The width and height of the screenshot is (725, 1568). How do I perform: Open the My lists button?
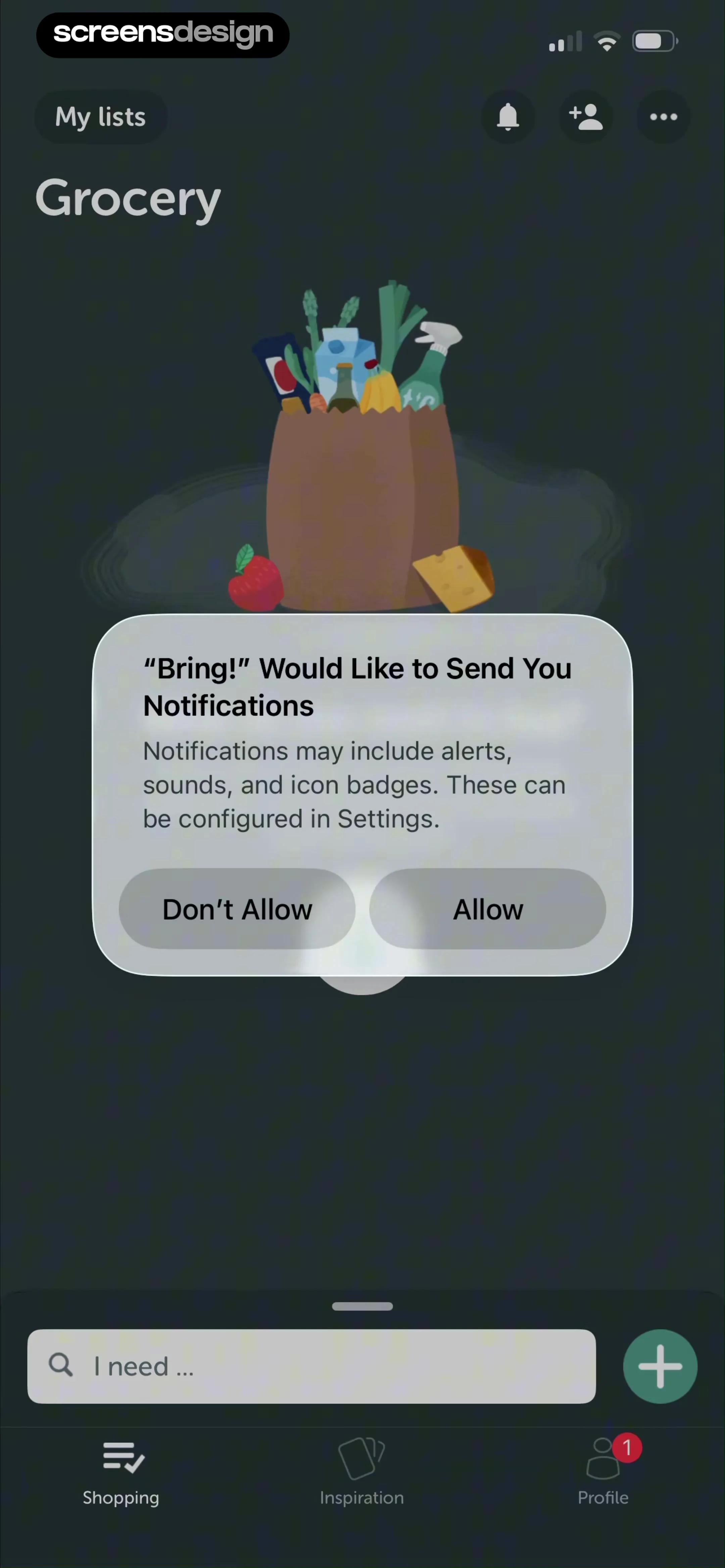101,117
